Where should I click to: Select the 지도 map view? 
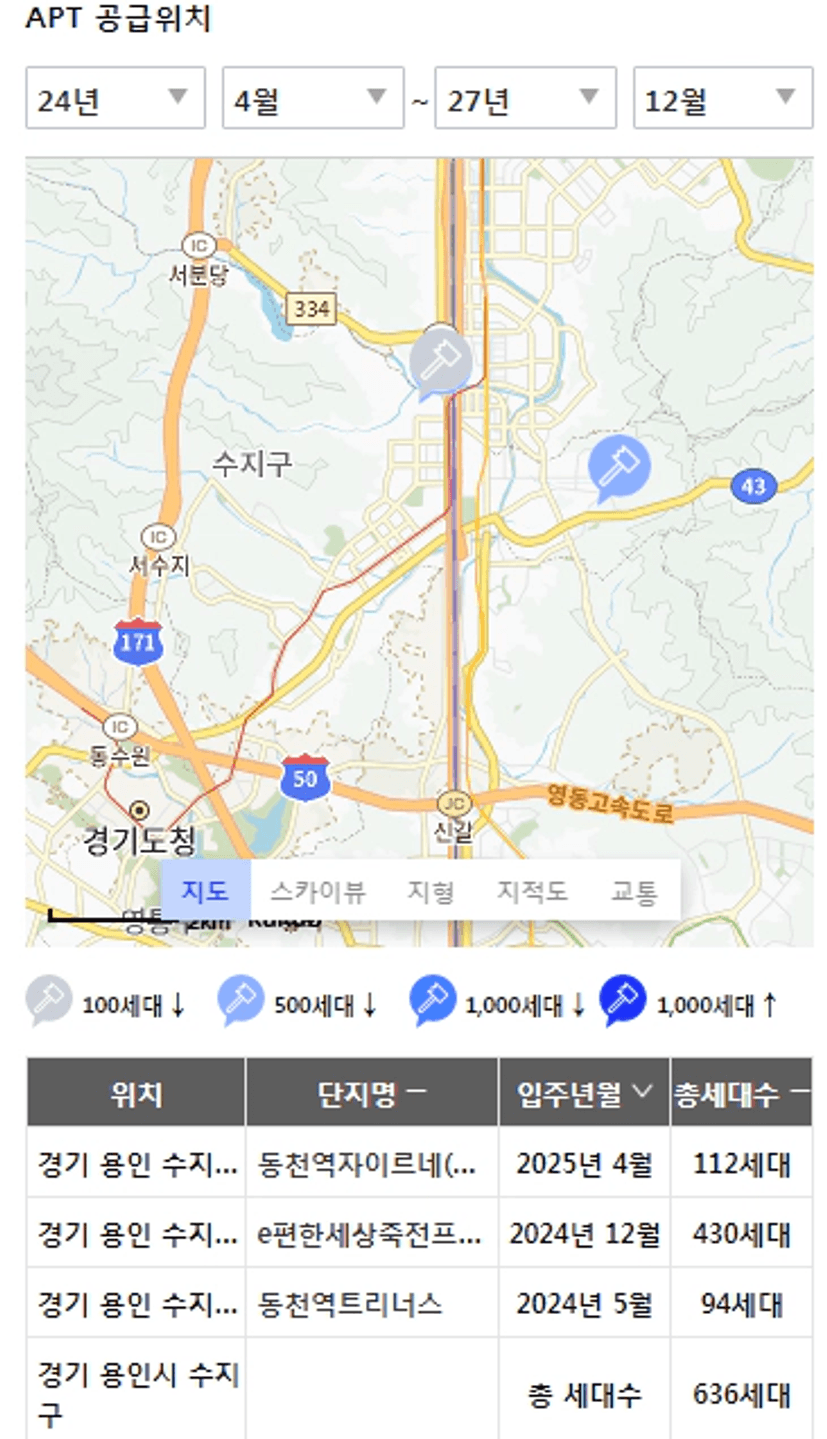coord(205,891)
